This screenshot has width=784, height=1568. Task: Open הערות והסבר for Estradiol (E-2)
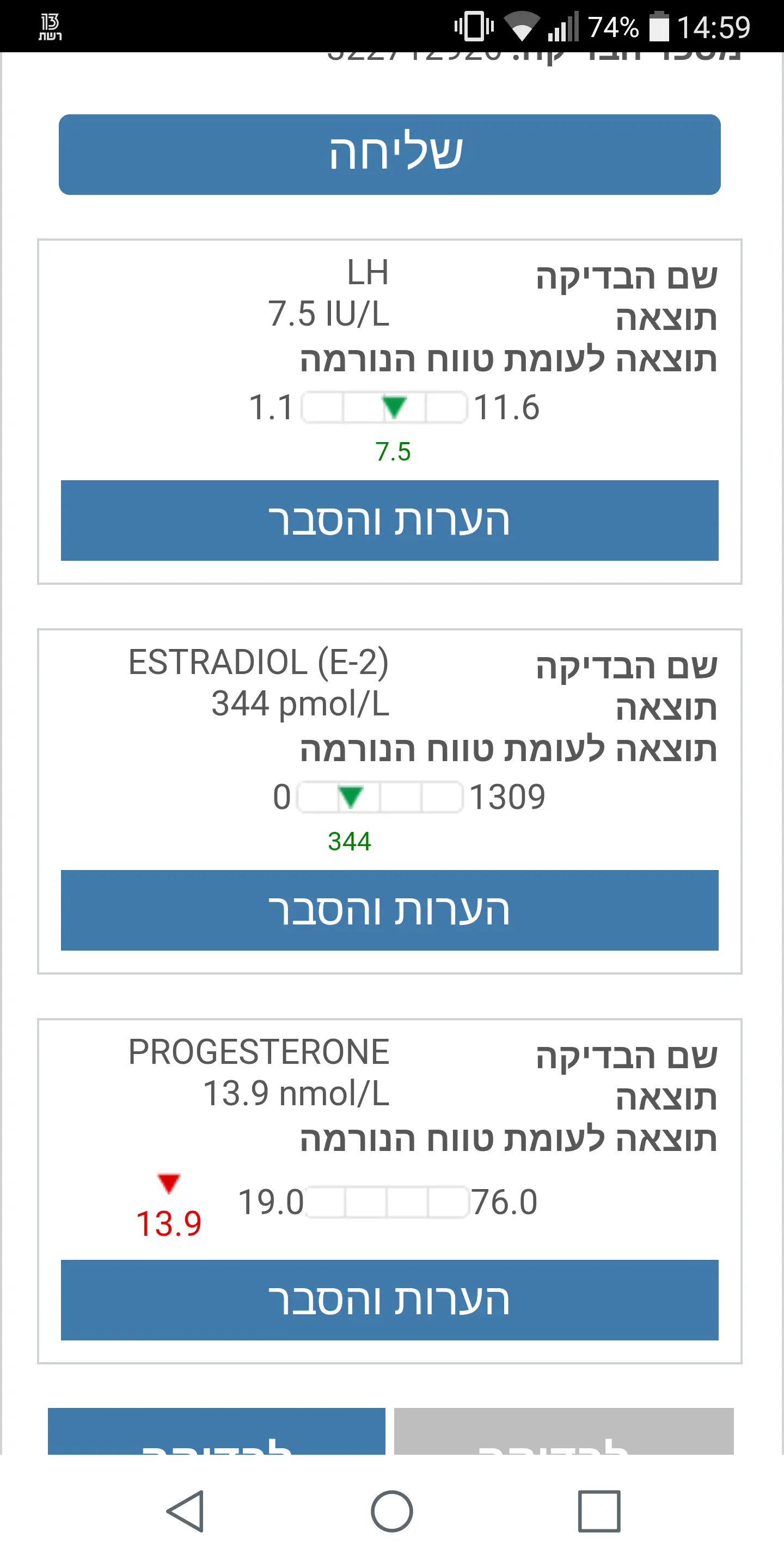coord(390,910)
